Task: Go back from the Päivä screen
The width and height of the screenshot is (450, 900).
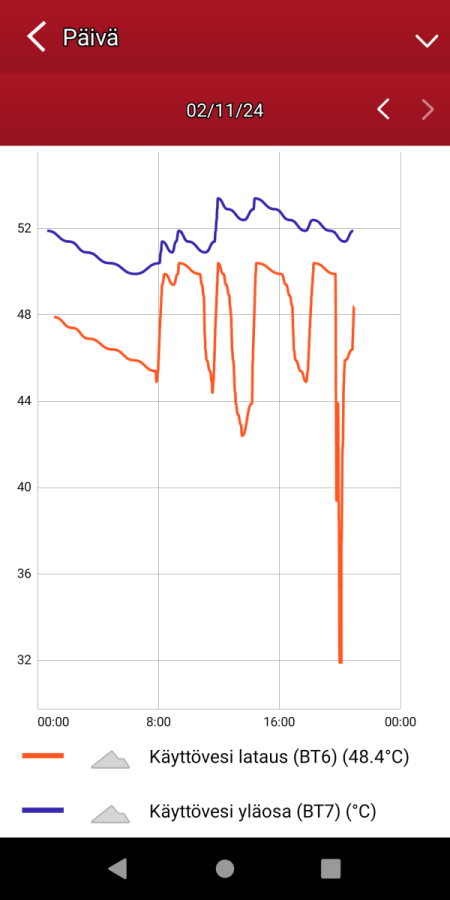Action: tap(36, 37)
